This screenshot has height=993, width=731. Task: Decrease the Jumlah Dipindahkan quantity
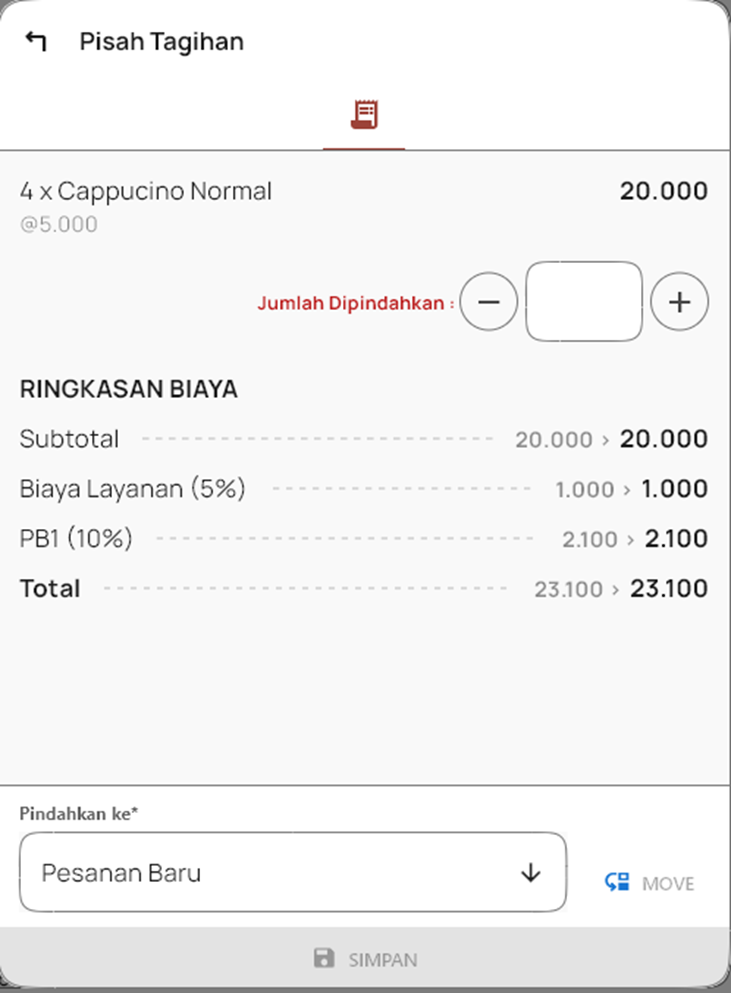489,302
